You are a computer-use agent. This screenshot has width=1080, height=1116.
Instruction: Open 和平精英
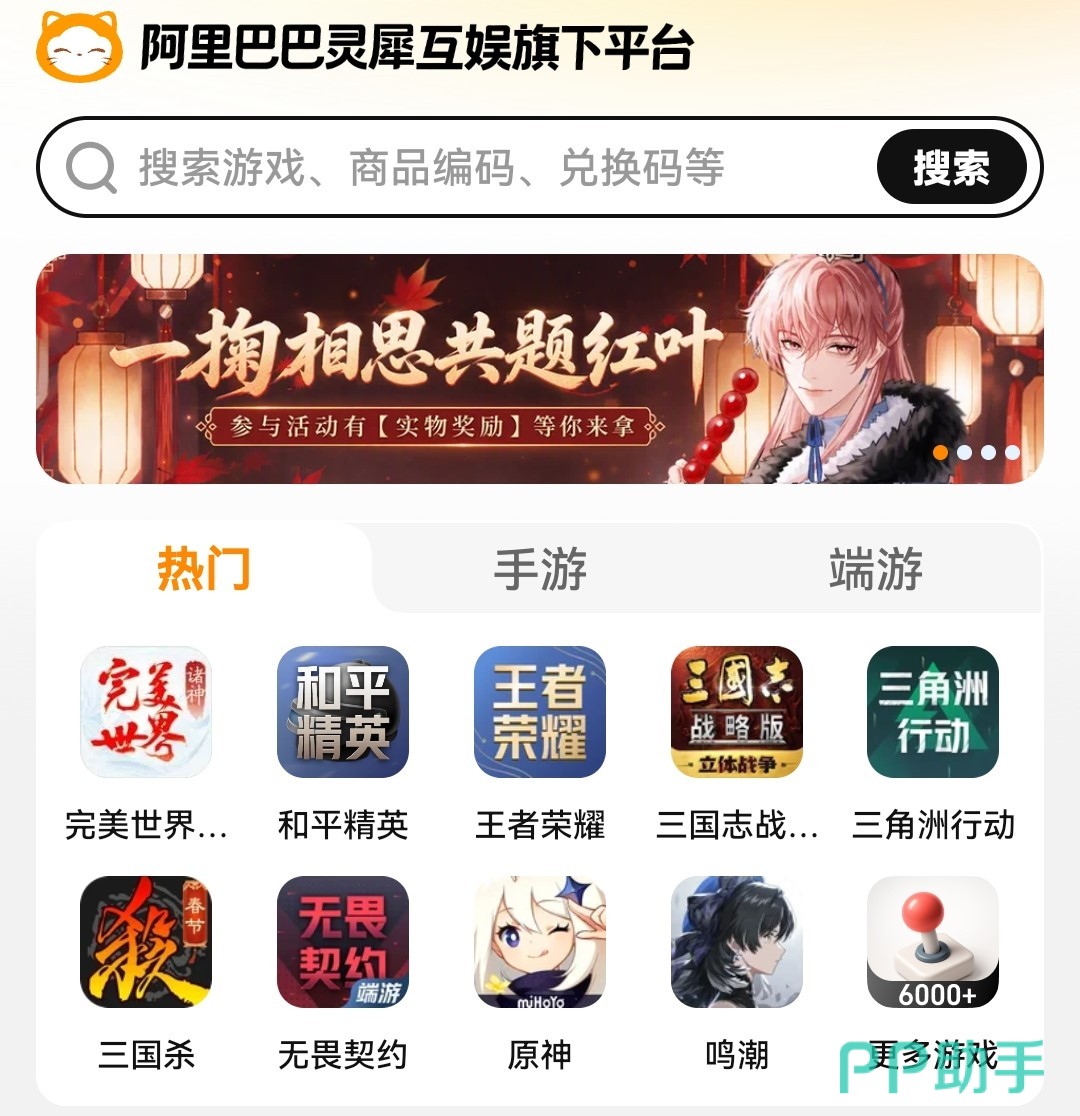342,744
